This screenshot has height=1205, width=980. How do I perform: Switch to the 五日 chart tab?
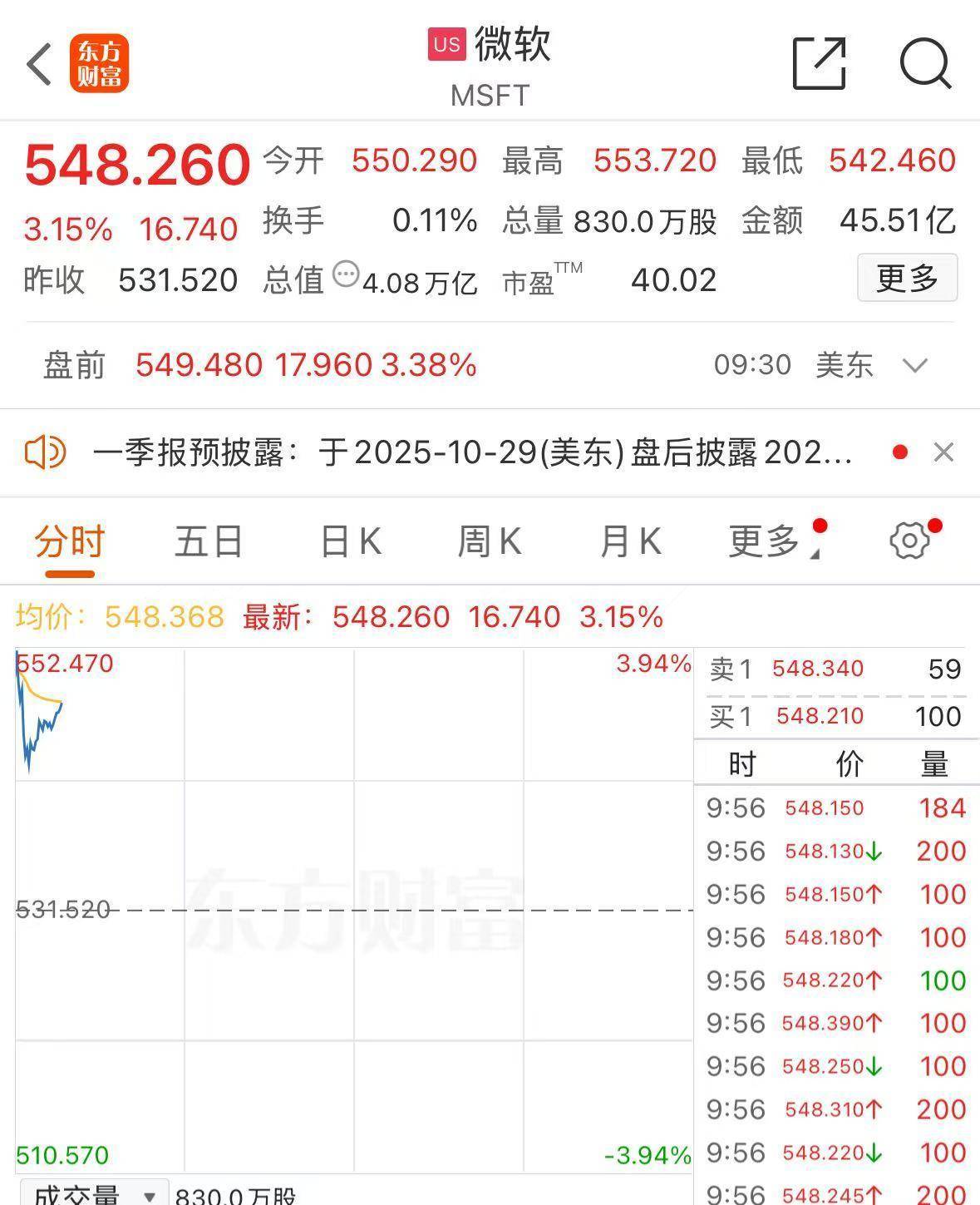point(209,542)
